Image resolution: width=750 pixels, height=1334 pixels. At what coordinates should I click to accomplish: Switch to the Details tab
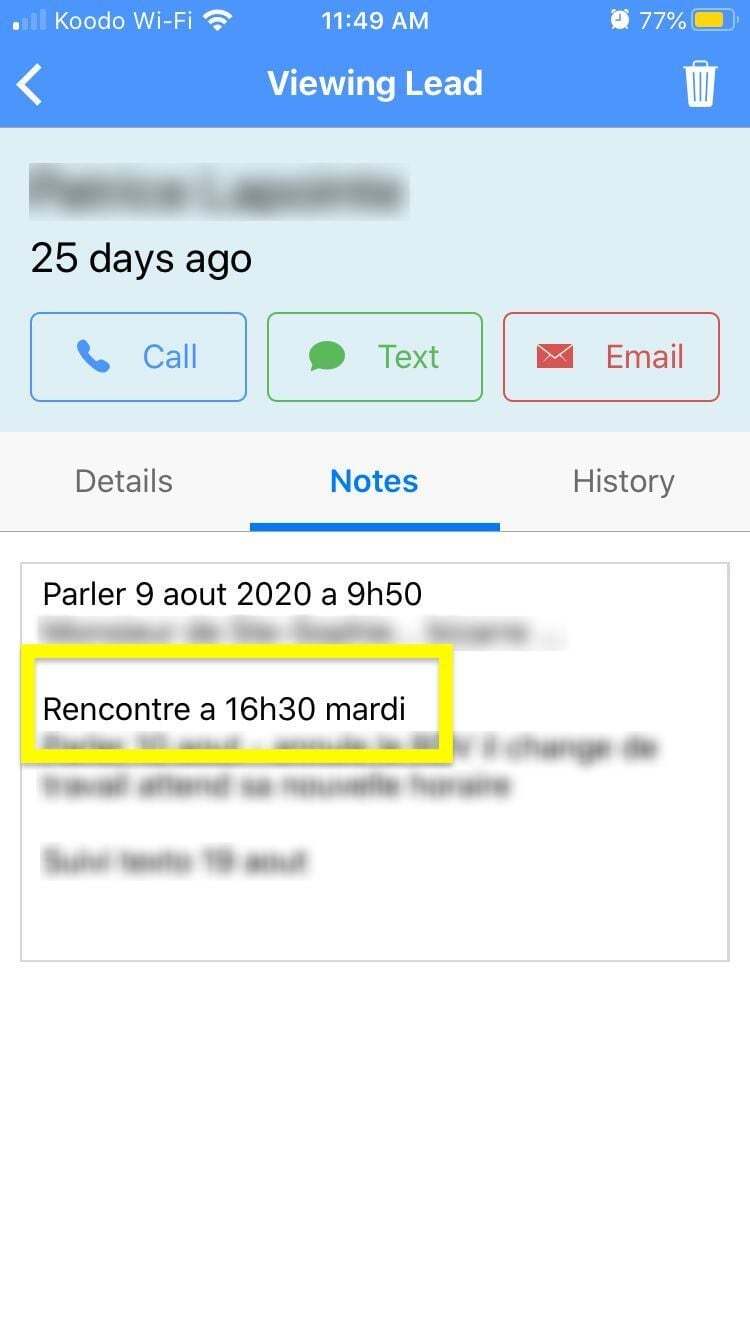(x=124, y=481)
